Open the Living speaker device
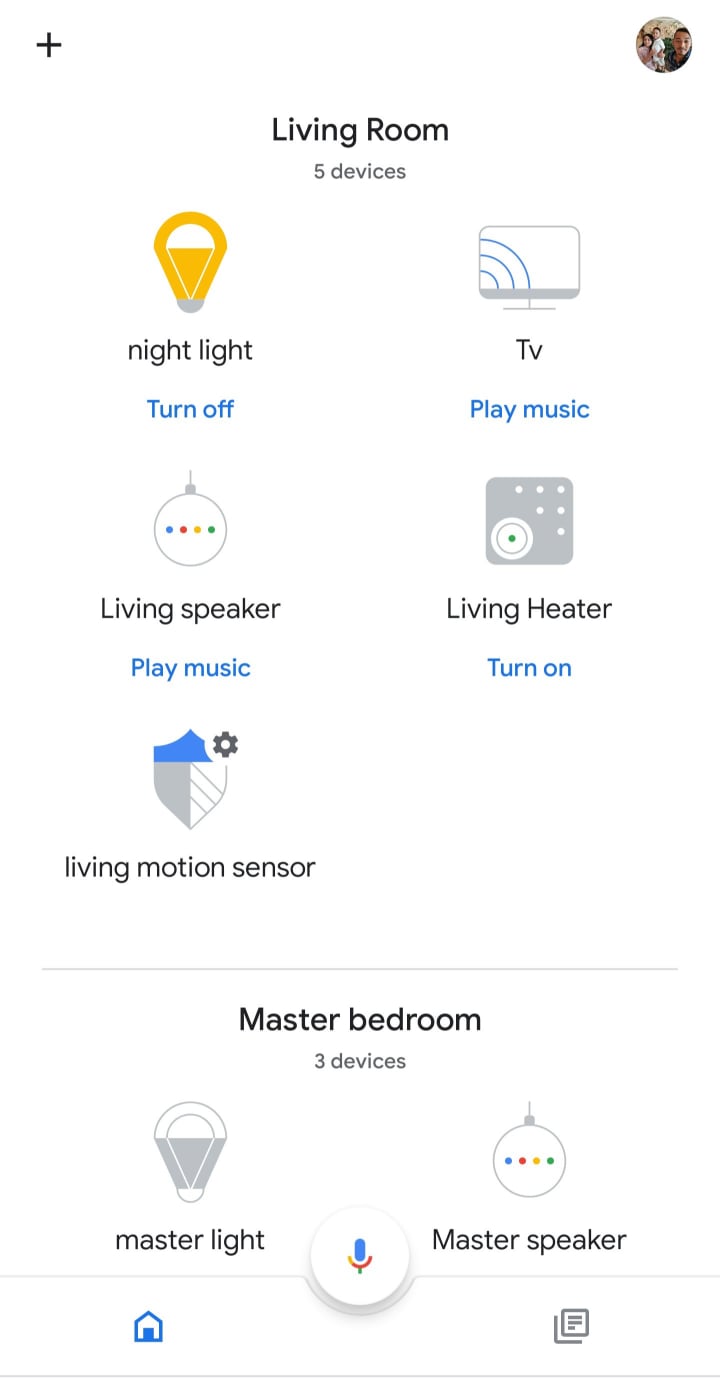Image resolution: width=720 pixels, height=1378 pixels. point(190,527)
